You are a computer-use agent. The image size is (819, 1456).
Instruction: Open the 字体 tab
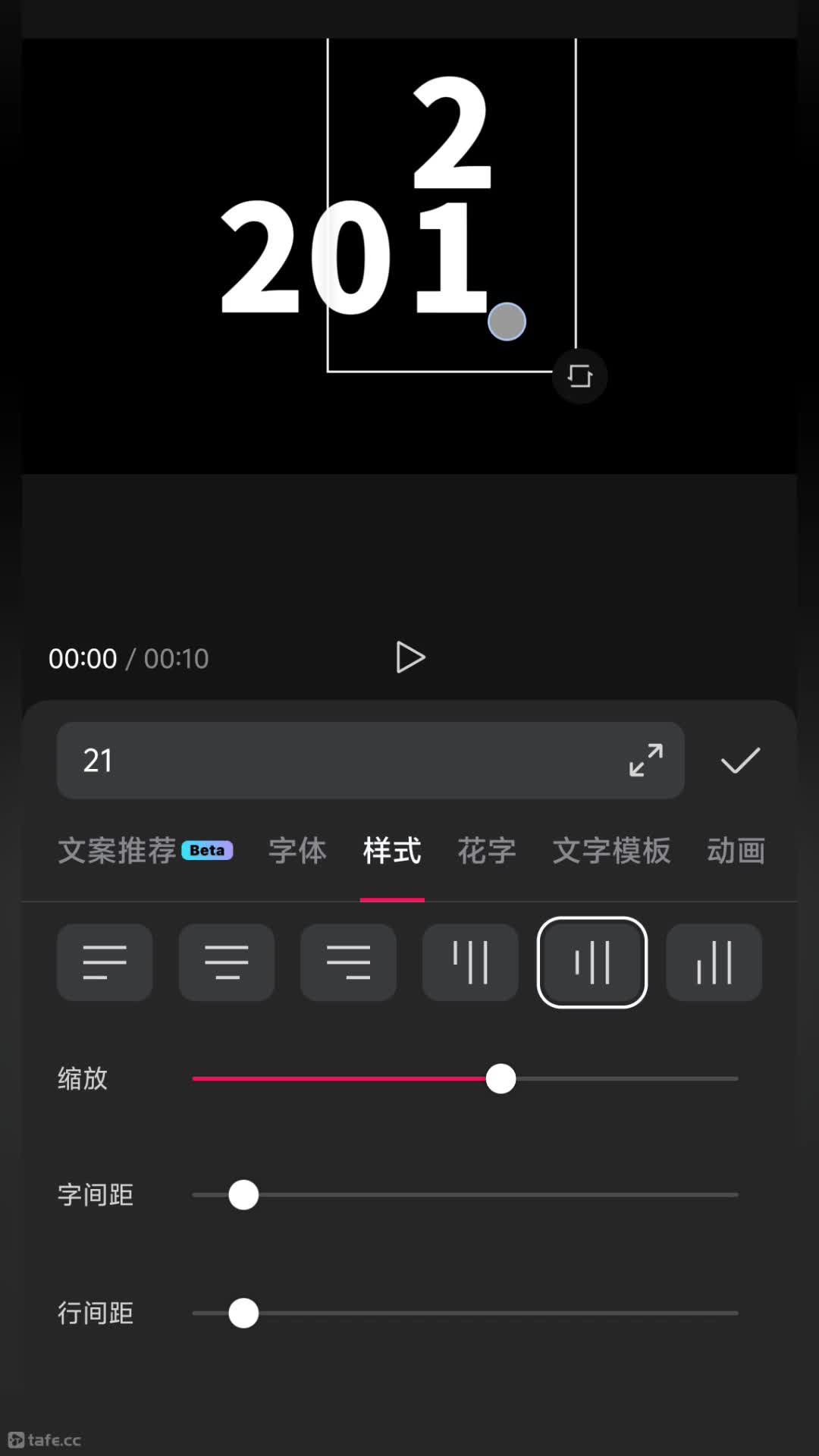[x=297, y=850]
